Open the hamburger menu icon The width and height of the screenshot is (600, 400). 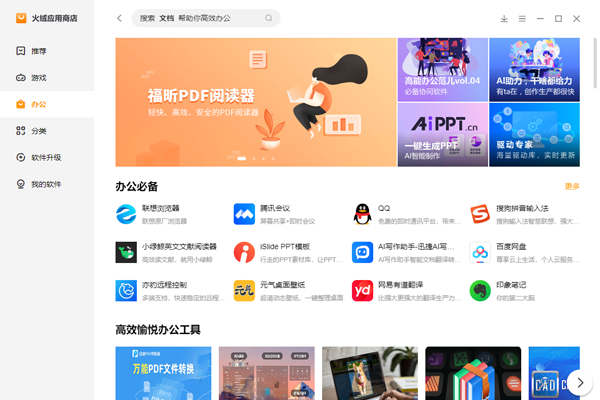click(522, 18)
